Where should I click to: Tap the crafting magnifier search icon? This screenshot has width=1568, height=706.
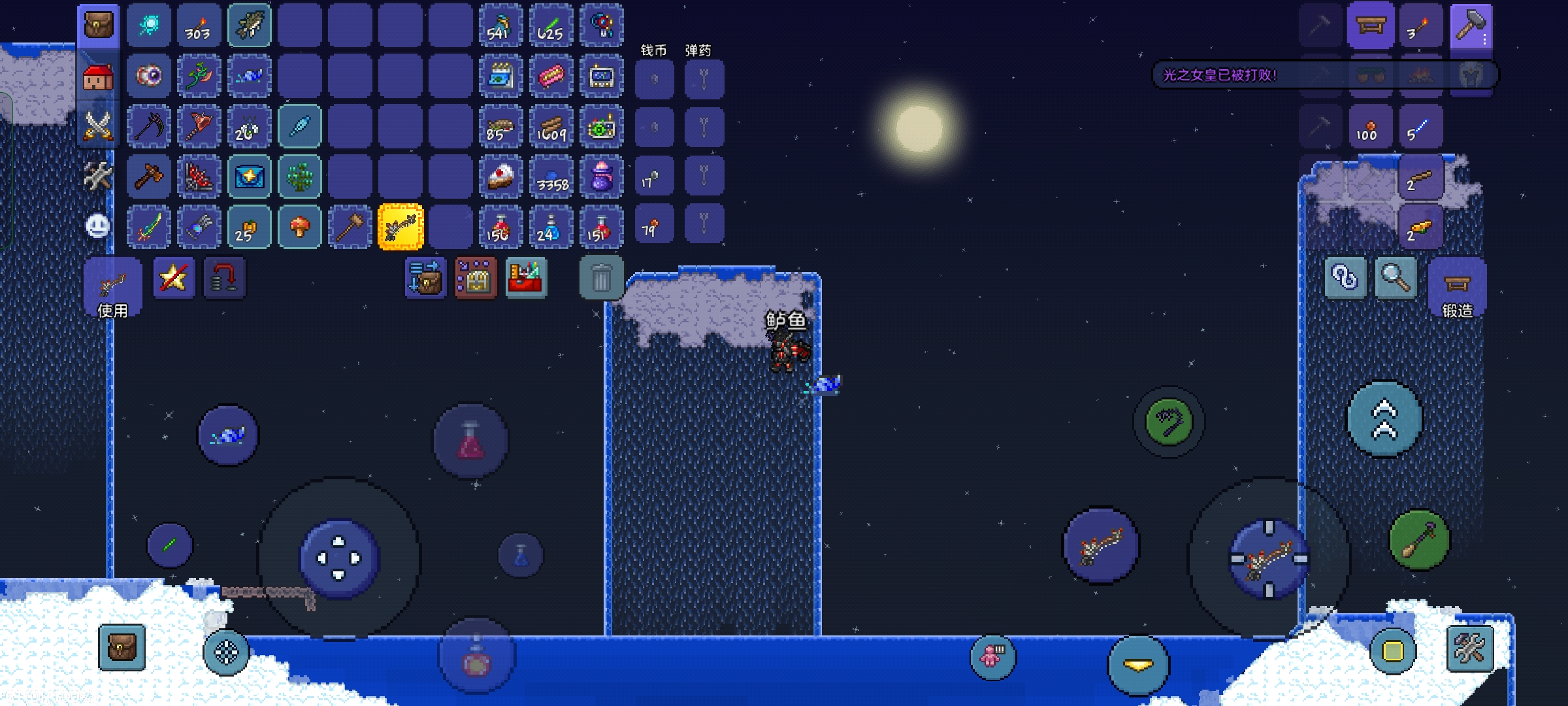click(x=1396, y=278)
